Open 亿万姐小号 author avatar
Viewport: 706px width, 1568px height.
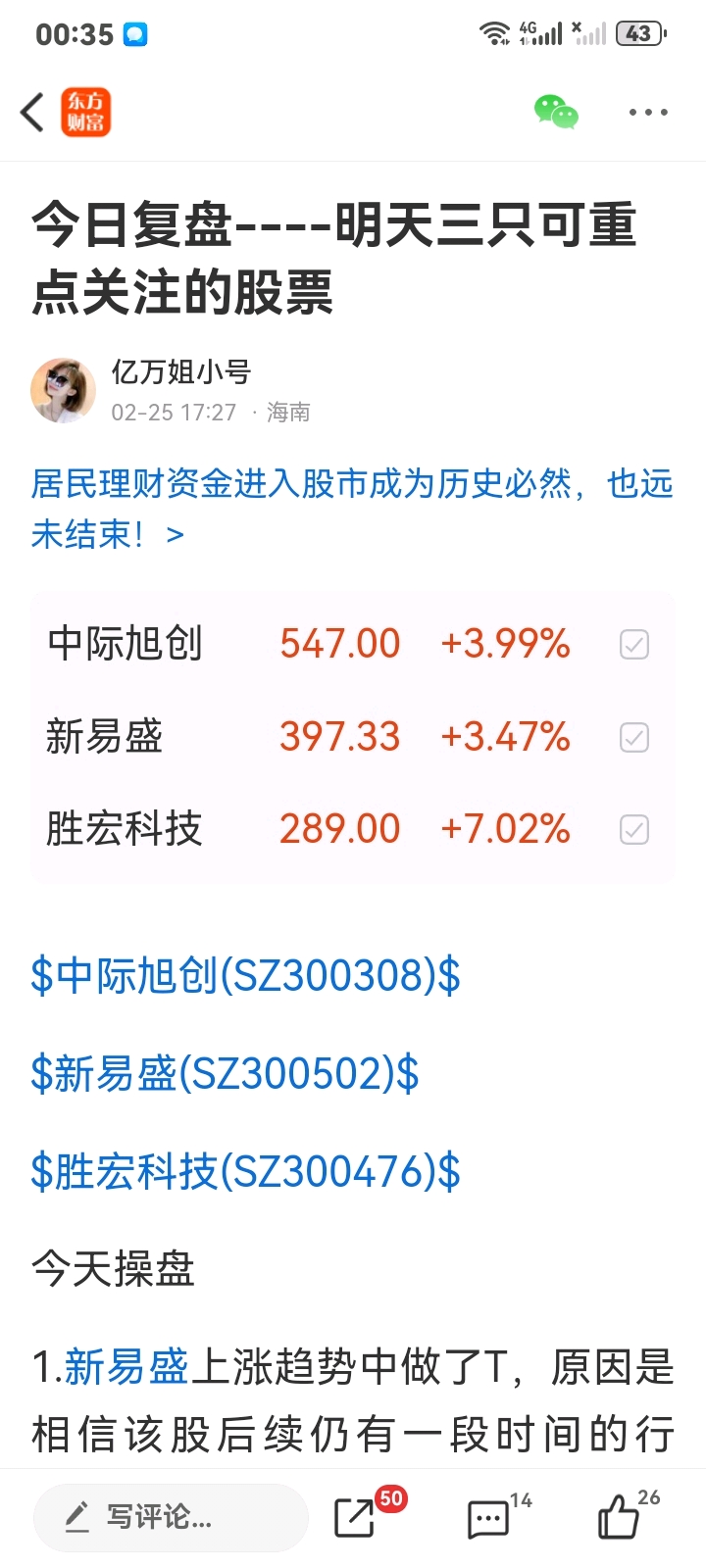pyautogui.click(x=63, y=390)
